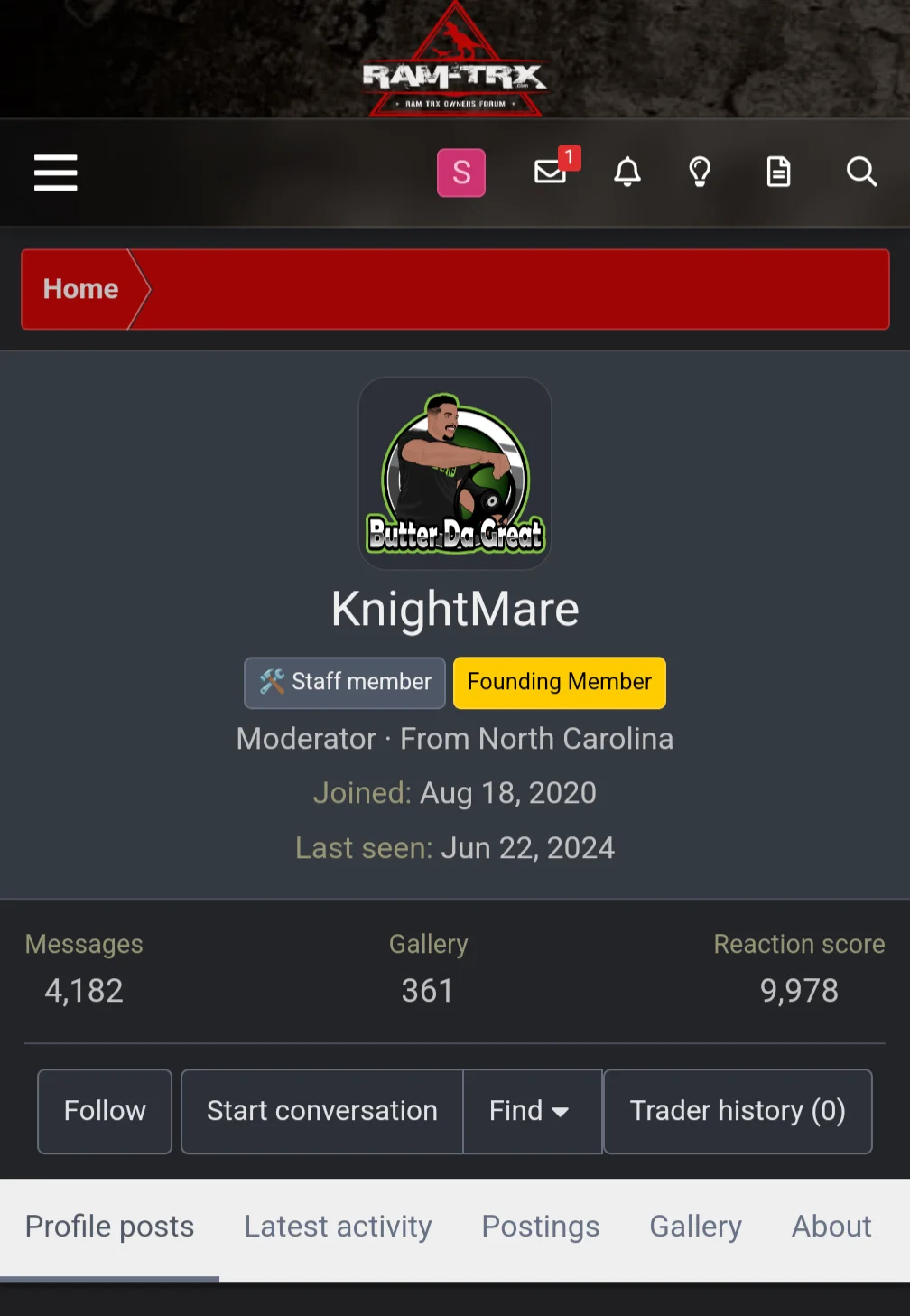The image size is (910, 1316).
Task: Open the alerts bell
Action: click(627, 172)
